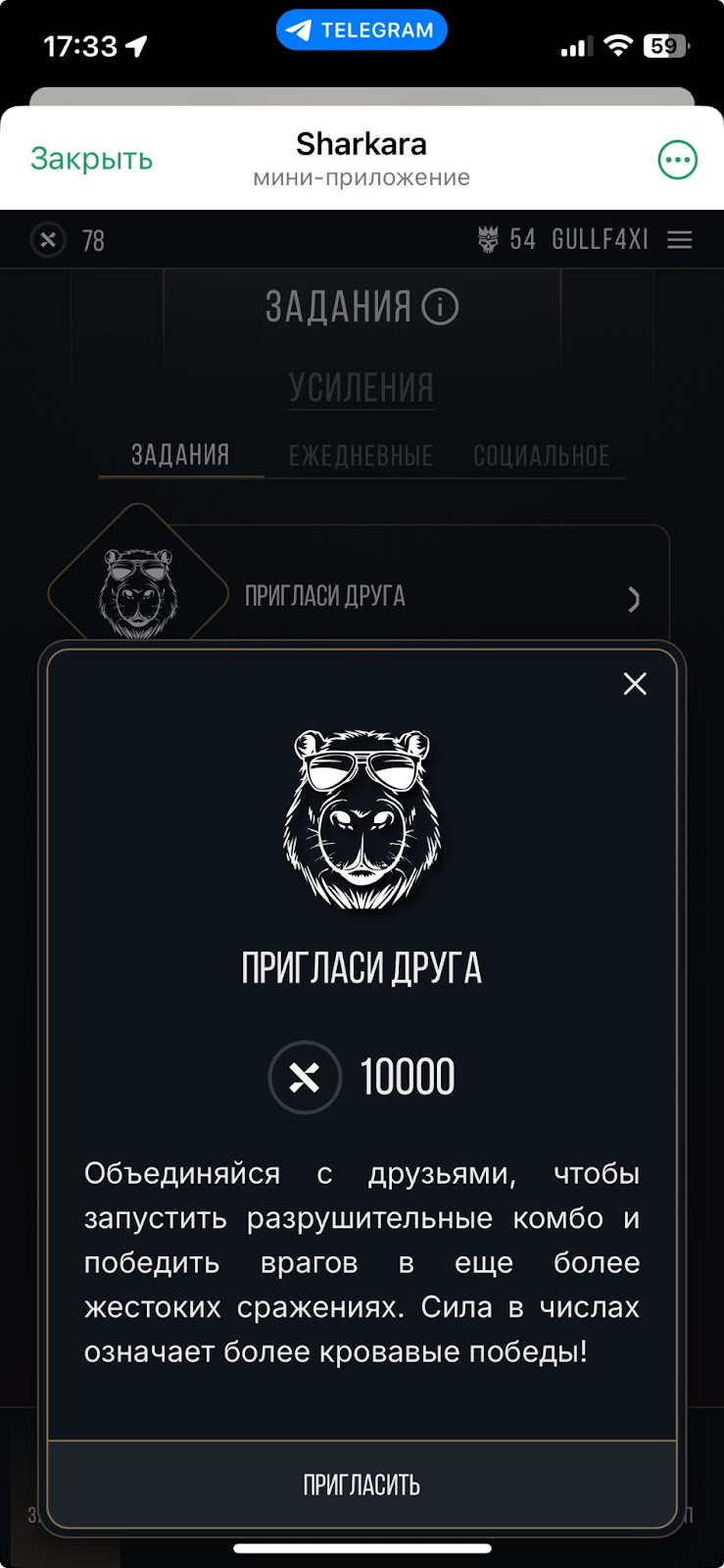Dismiss the Пригласи друга dialog with X
Screen dimensions: 724x1568
pyautogui.click(x=635, y=684)
